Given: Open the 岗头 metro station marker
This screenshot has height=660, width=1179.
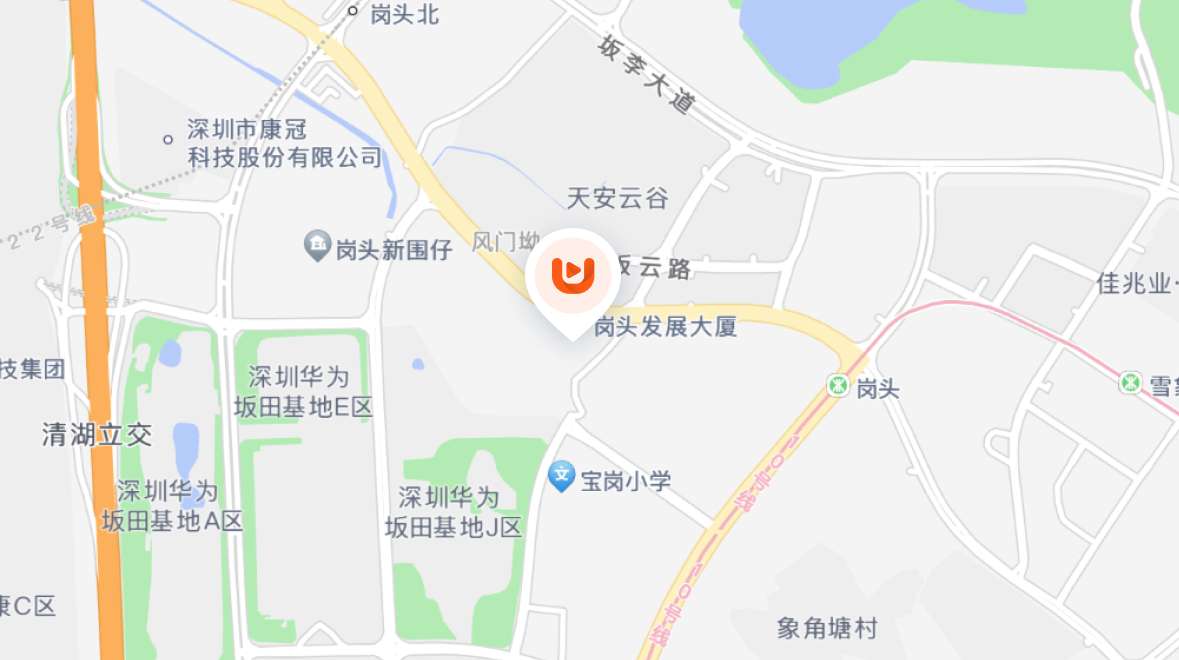Looking at the screenshot, I should (837, 385).
